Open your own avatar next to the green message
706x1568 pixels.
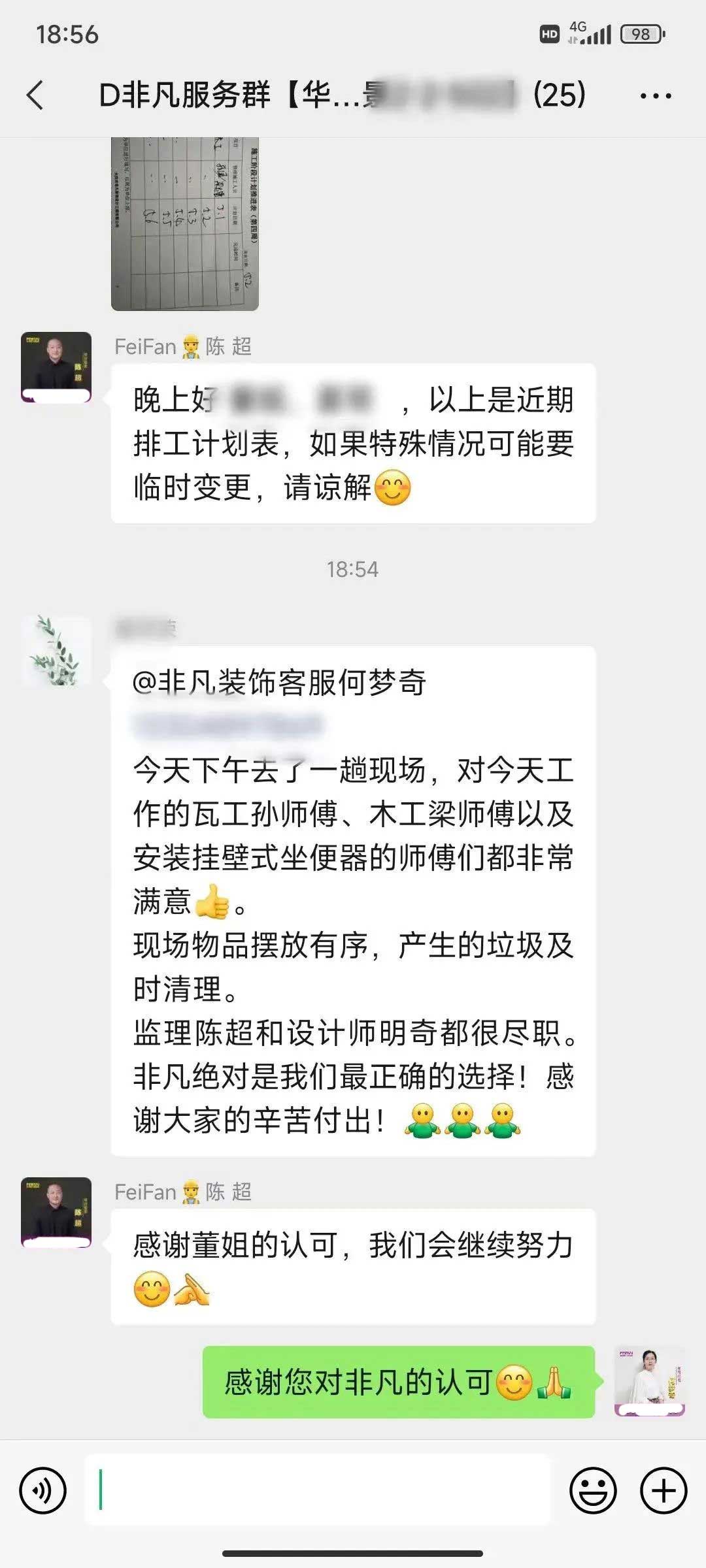649,1380
